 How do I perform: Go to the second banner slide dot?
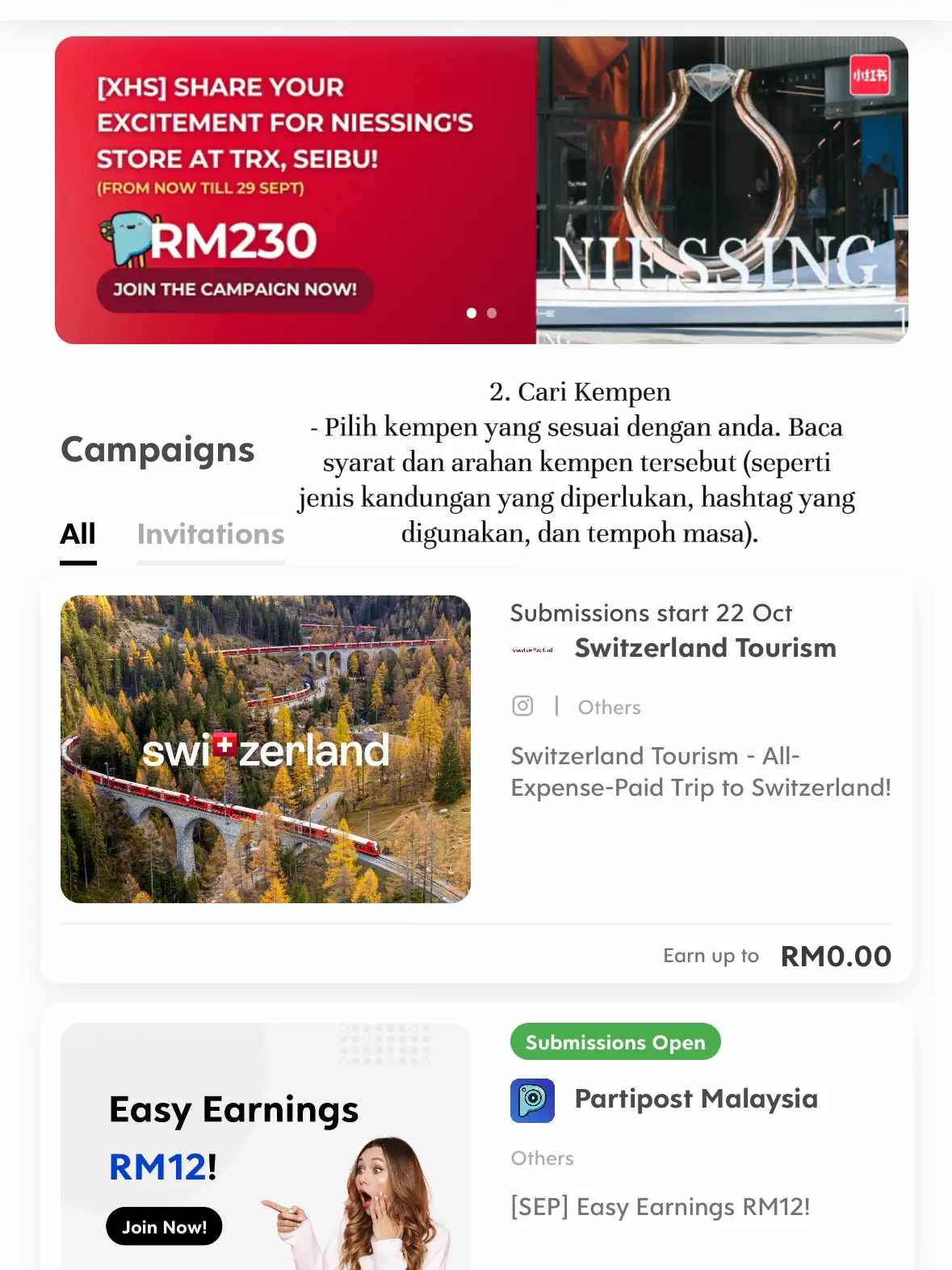(492, 313)
